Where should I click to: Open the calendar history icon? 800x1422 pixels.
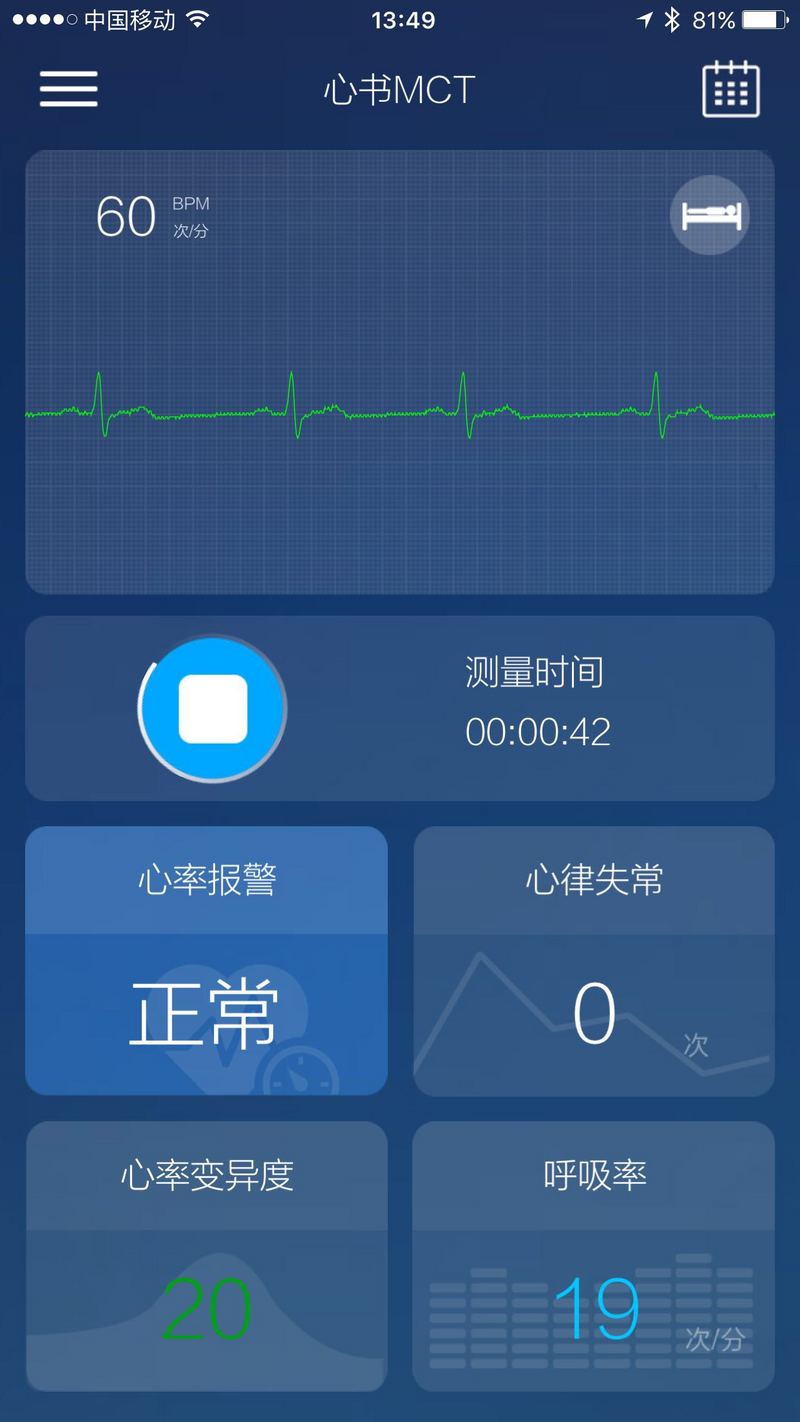tap(730, 90)
